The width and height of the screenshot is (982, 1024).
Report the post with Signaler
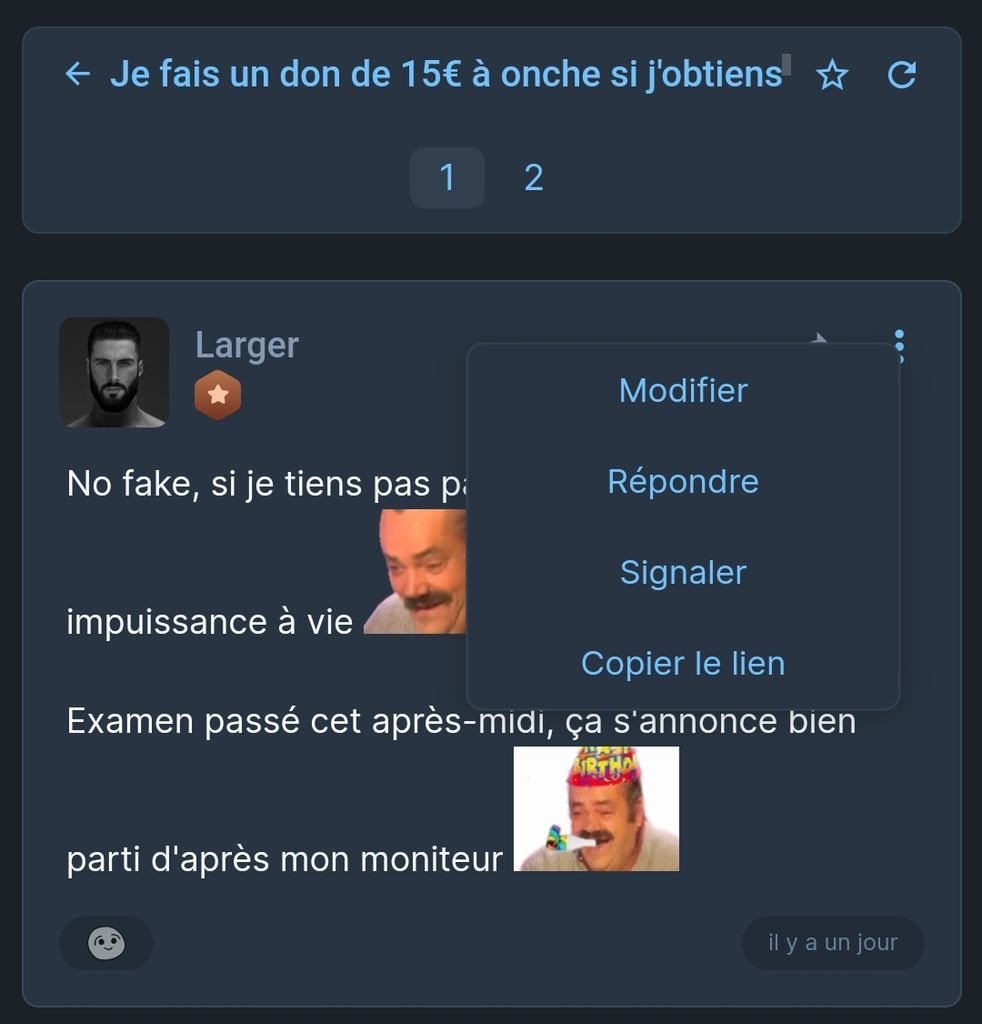tap(683, 572)
